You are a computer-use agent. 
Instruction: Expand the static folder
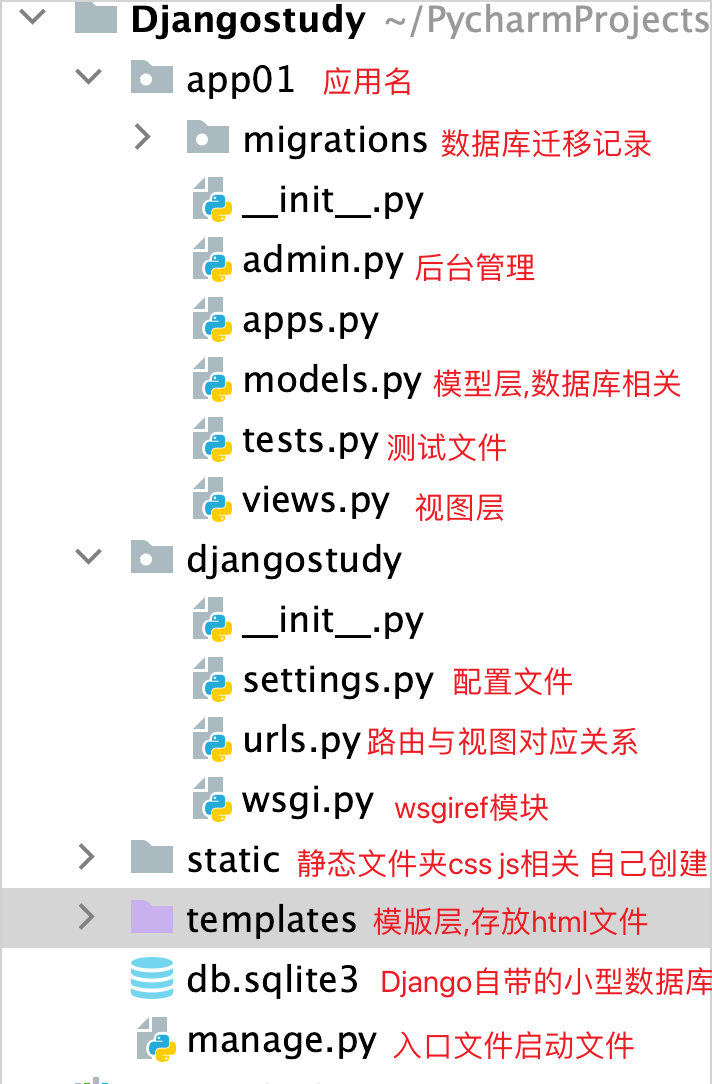(87, 857)
